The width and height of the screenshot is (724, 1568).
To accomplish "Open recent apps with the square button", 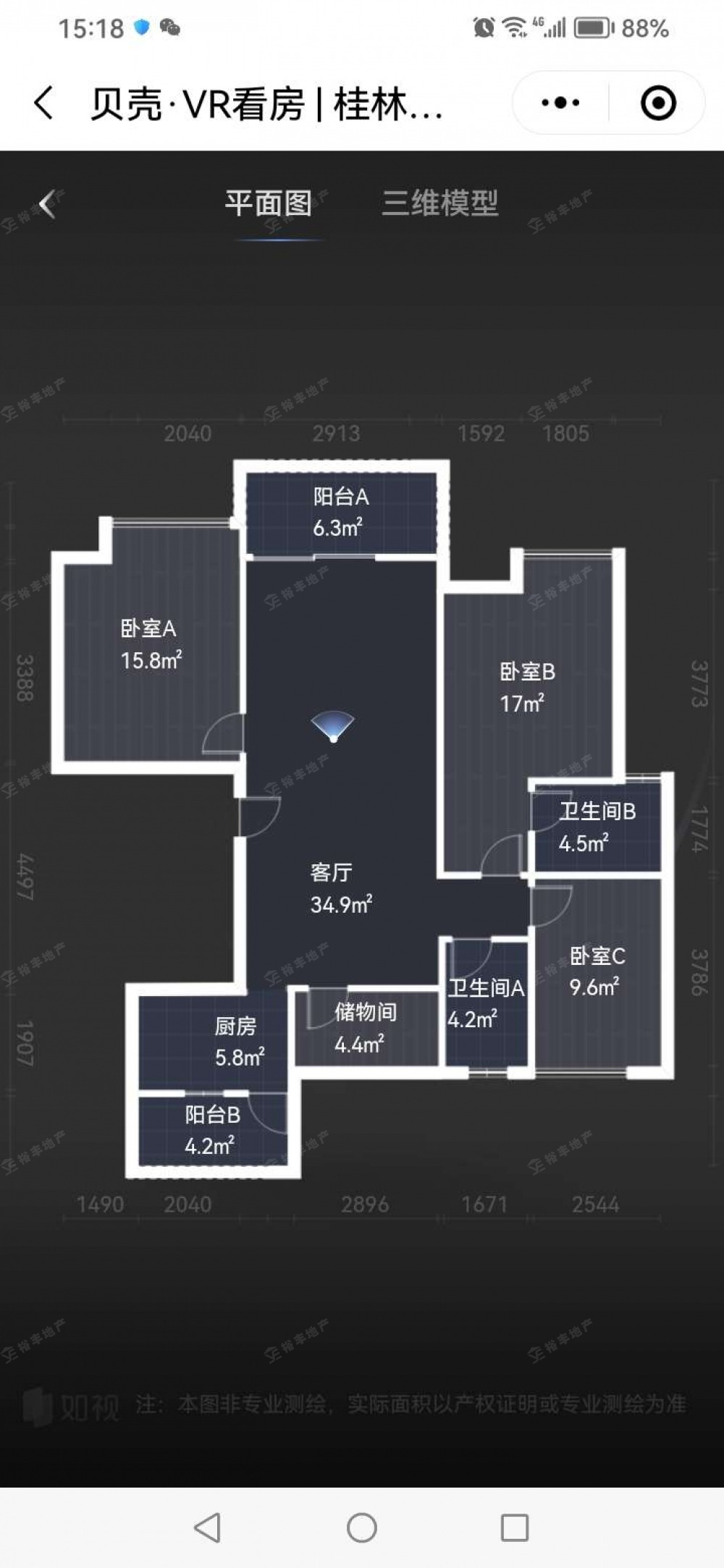I will click(514, 1527).
